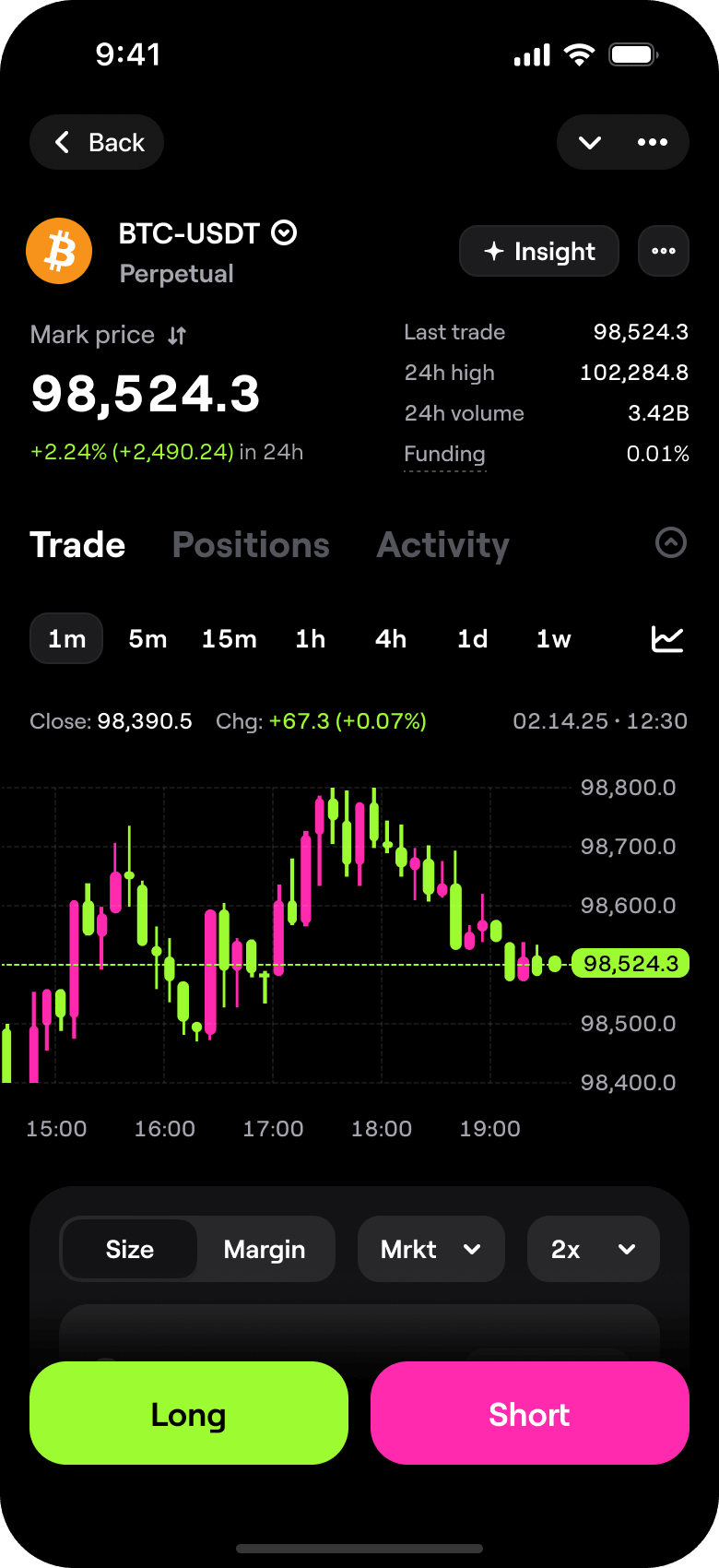This screenshot has height=1568, width=719.
Task: Go back using the Back button
Action: coord(97,142)
